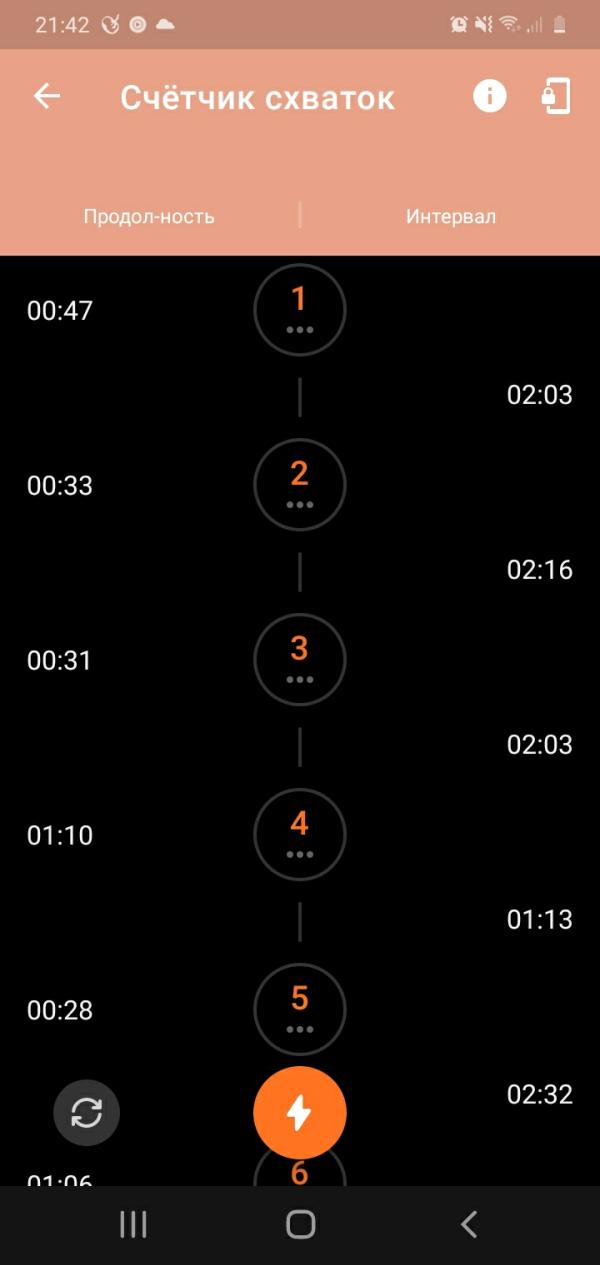Tap the screen lock icon
This screenshot has width=600, height=1265.
(x=556, y=97)
